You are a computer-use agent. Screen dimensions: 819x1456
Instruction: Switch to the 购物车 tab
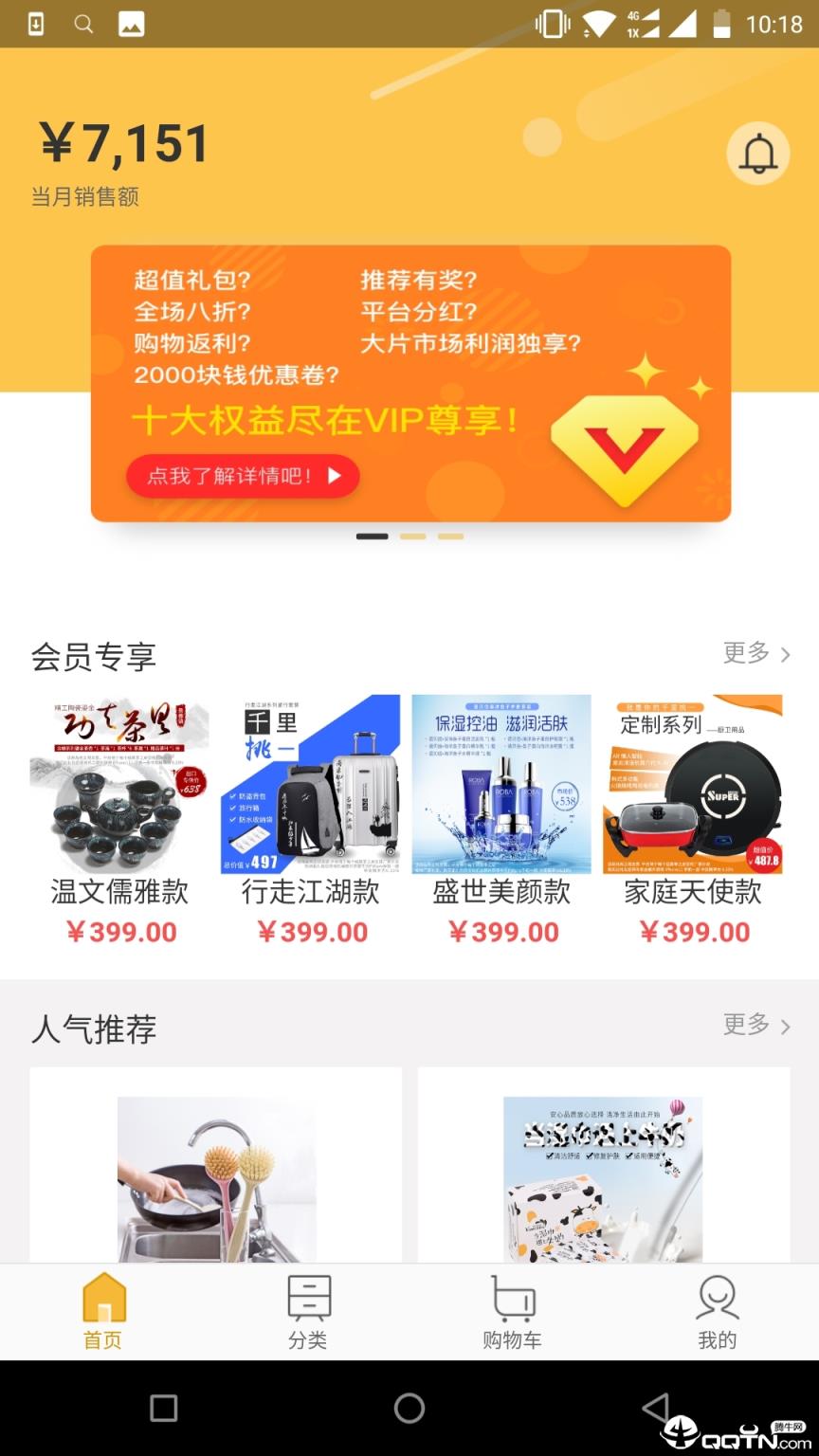(x=511, y=1312)
